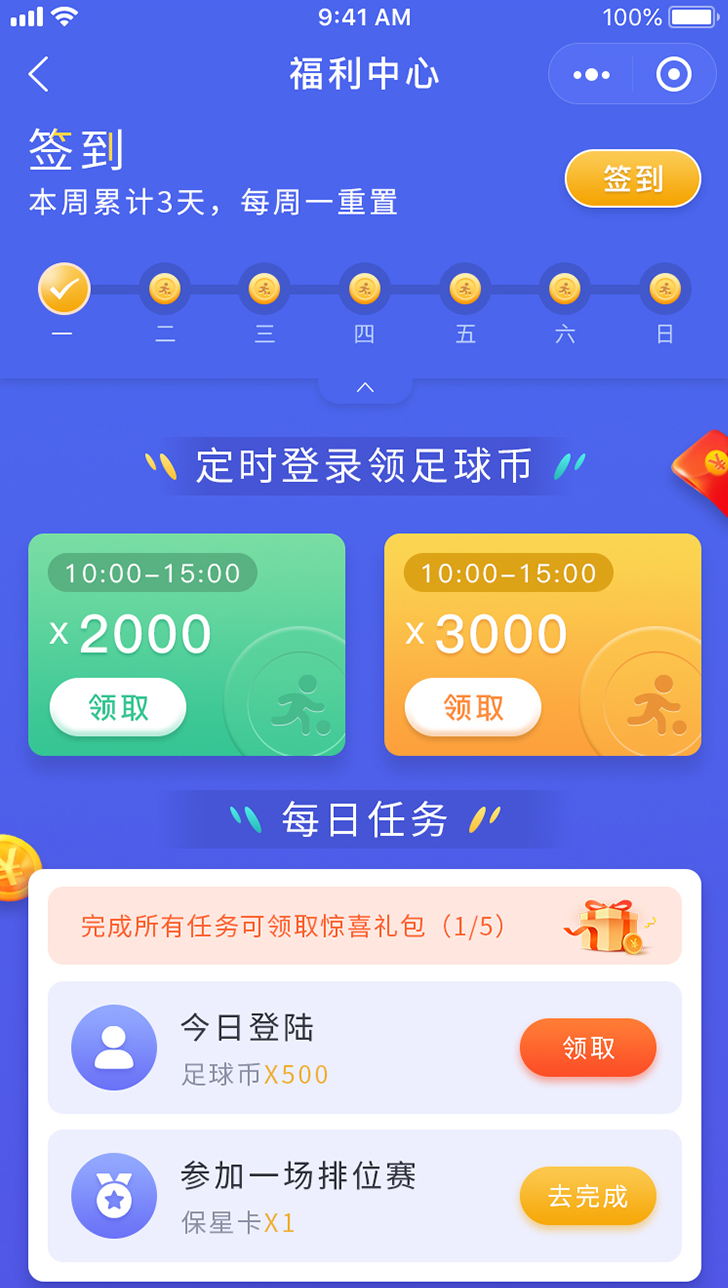Tap the yellow 签到 button
Screen dimensions: 728x1288
[x=633, y=179]
